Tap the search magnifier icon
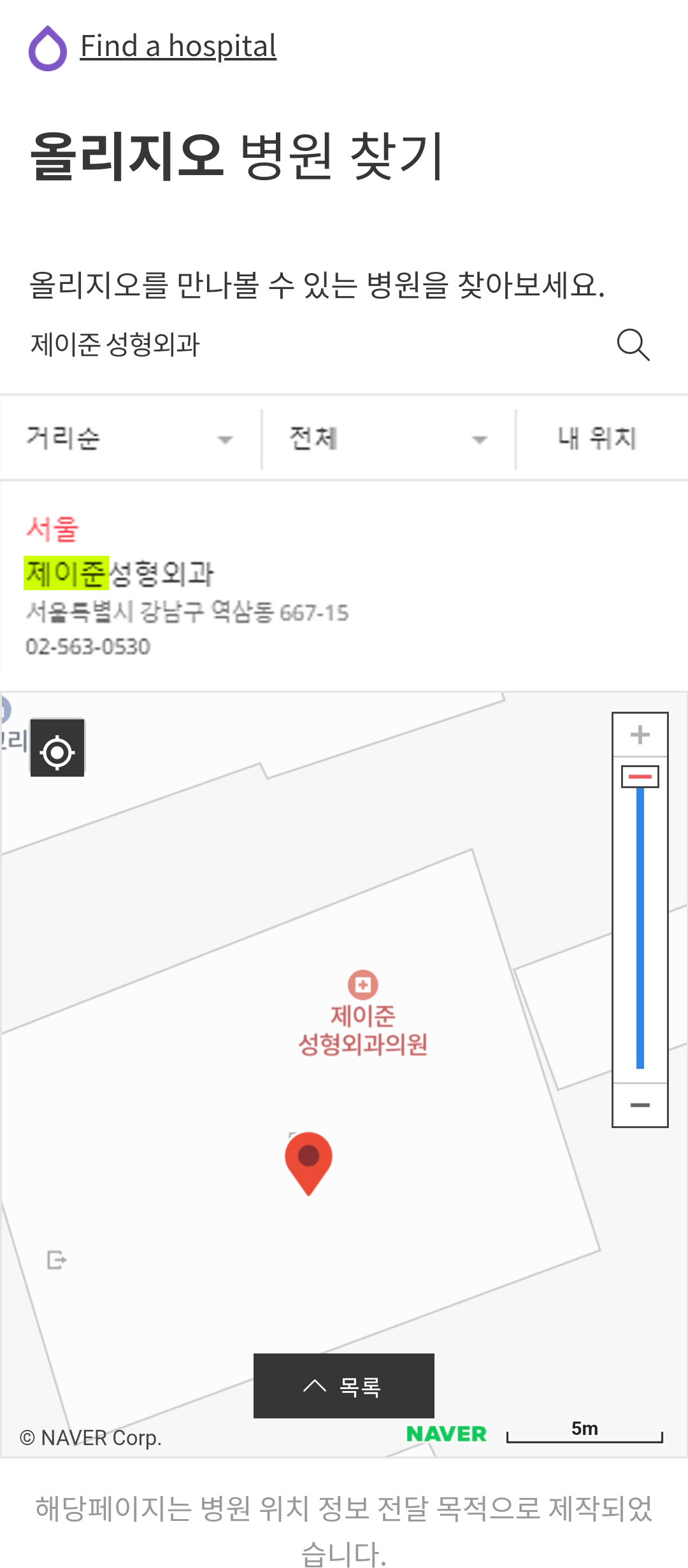 point(633,344)
